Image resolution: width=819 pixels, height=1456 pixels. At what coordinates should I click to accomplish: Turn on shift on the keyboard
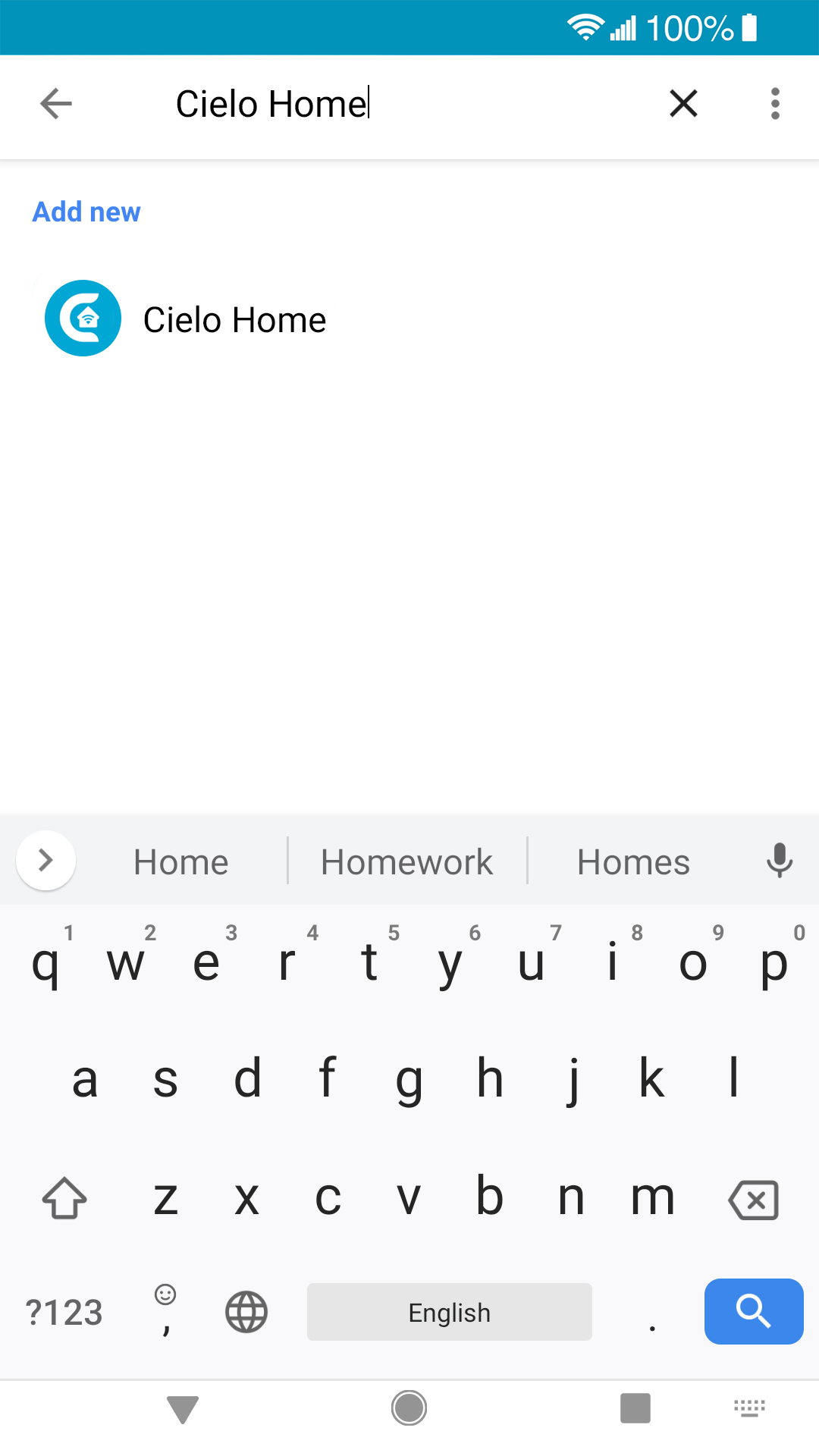(x=64, y=1198)
